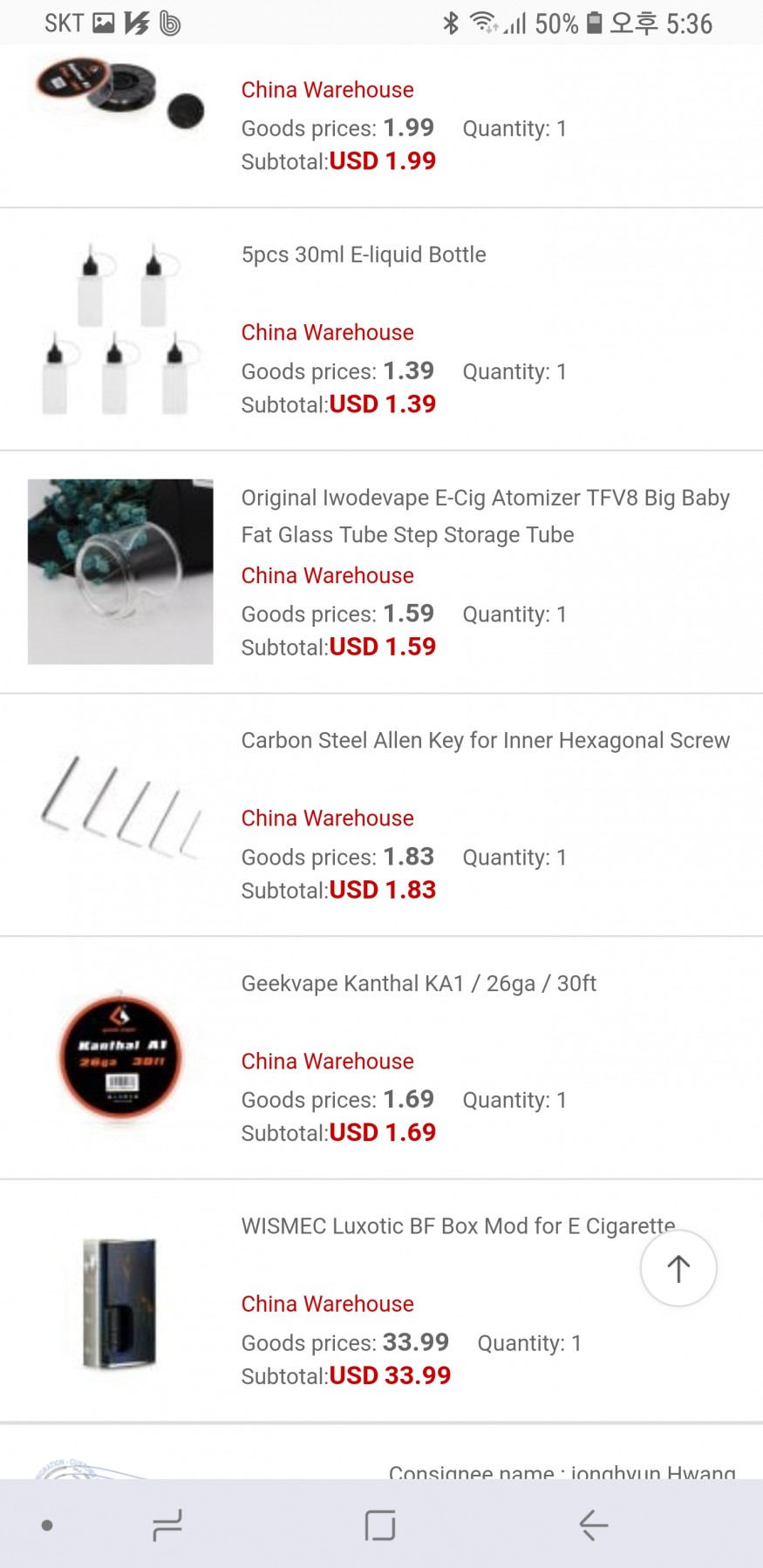763x1568 pixels.
Task: Tap the glass tube product photo
Action: (x=120, y=572)
